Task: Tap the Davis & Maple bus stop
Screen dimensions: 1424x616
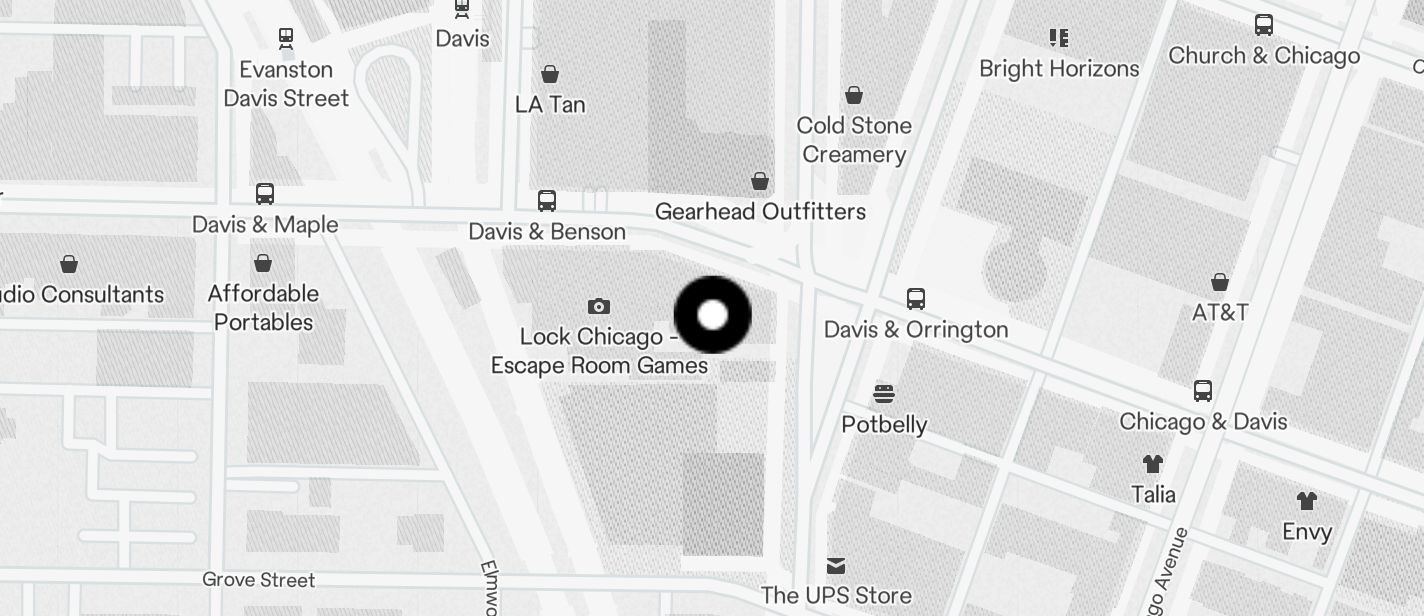Action: (x=265, y=194)
